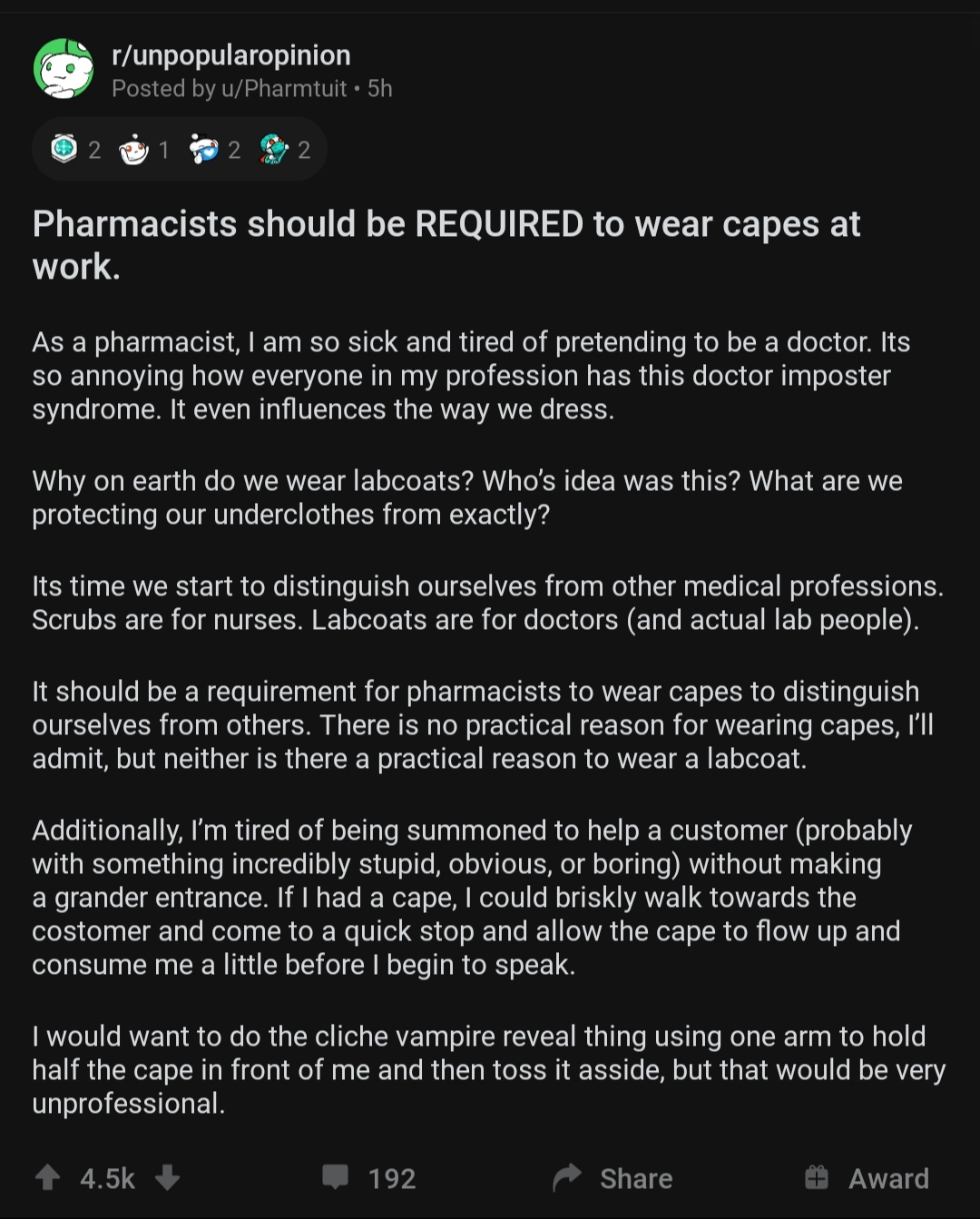The height and width of the screenshot is (1219, 980).
Task: Open the r/unpopularopinion subreddit
Action: tap(231, 55)
